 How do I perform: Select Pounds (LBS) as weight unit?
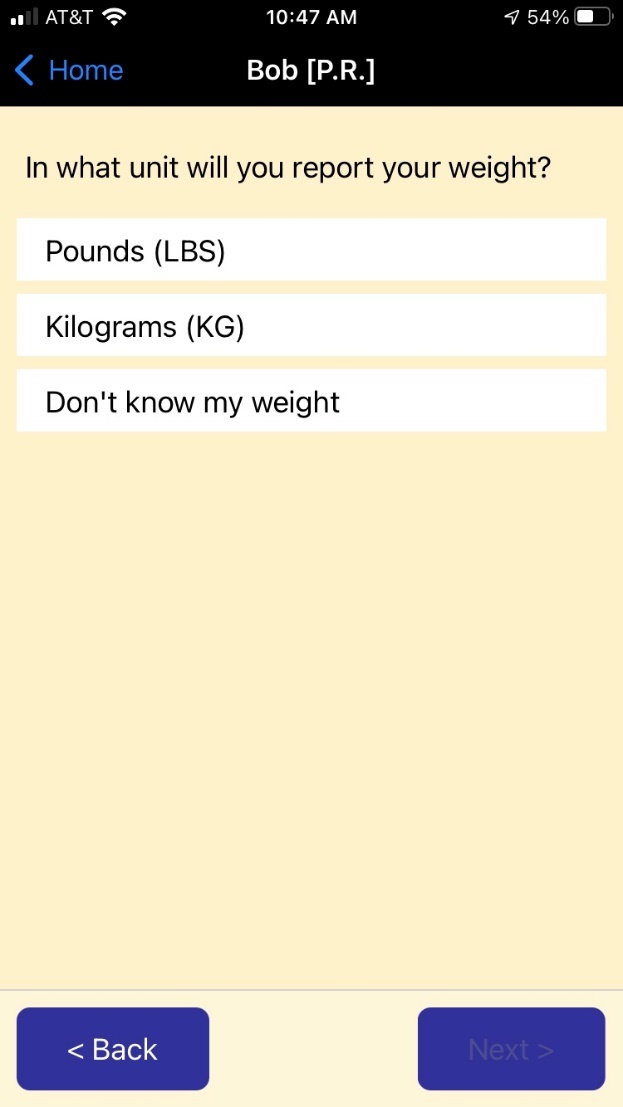311,250
